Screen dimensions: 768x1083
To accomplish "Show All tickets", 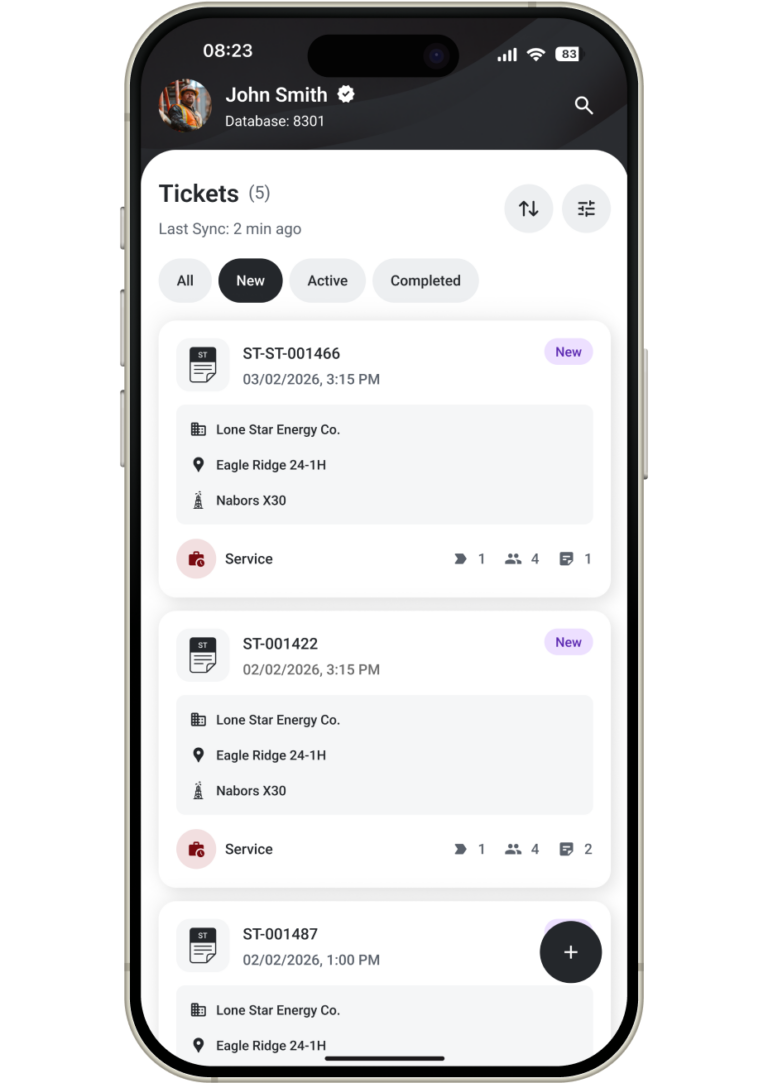I will pyautogui.click(x=185, y=281).
